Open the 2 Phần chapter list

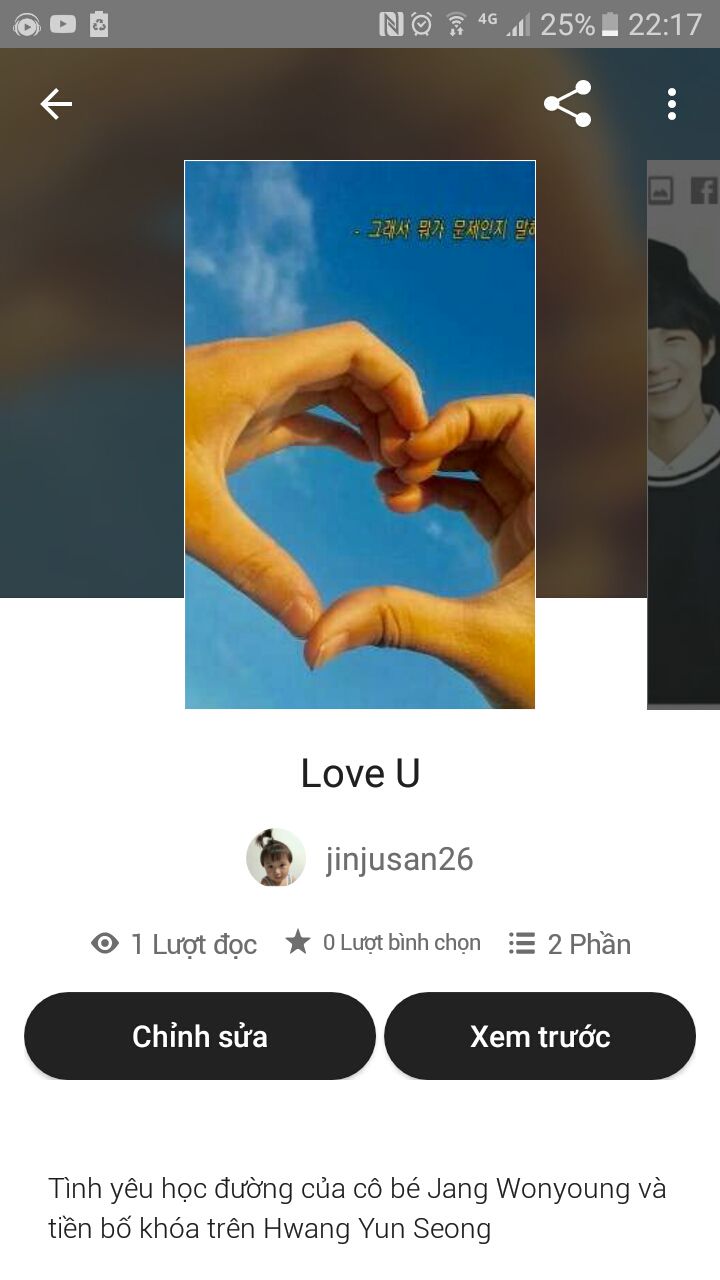pyautogui.click(x=570, y=944)
